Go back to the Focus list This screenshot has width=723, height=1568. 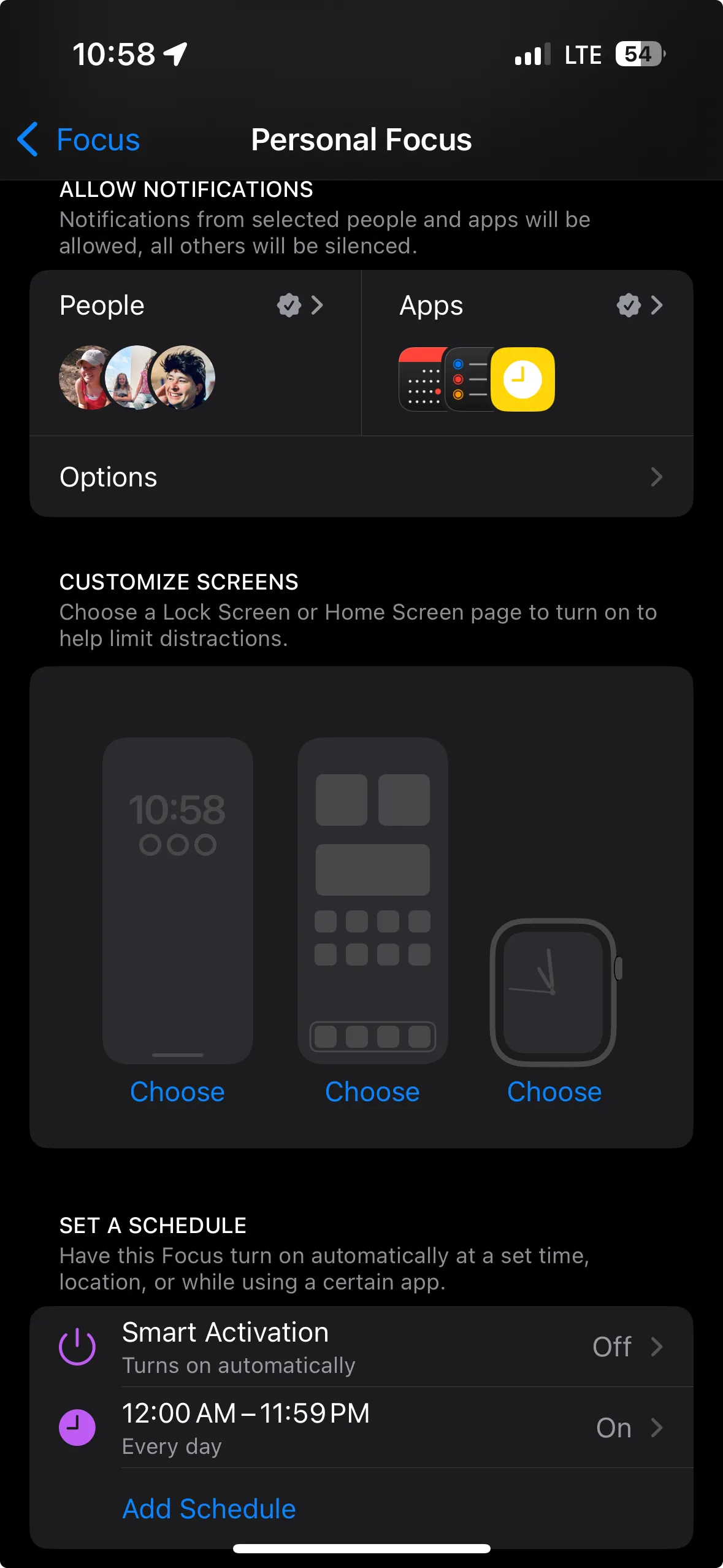pos(78,139)
